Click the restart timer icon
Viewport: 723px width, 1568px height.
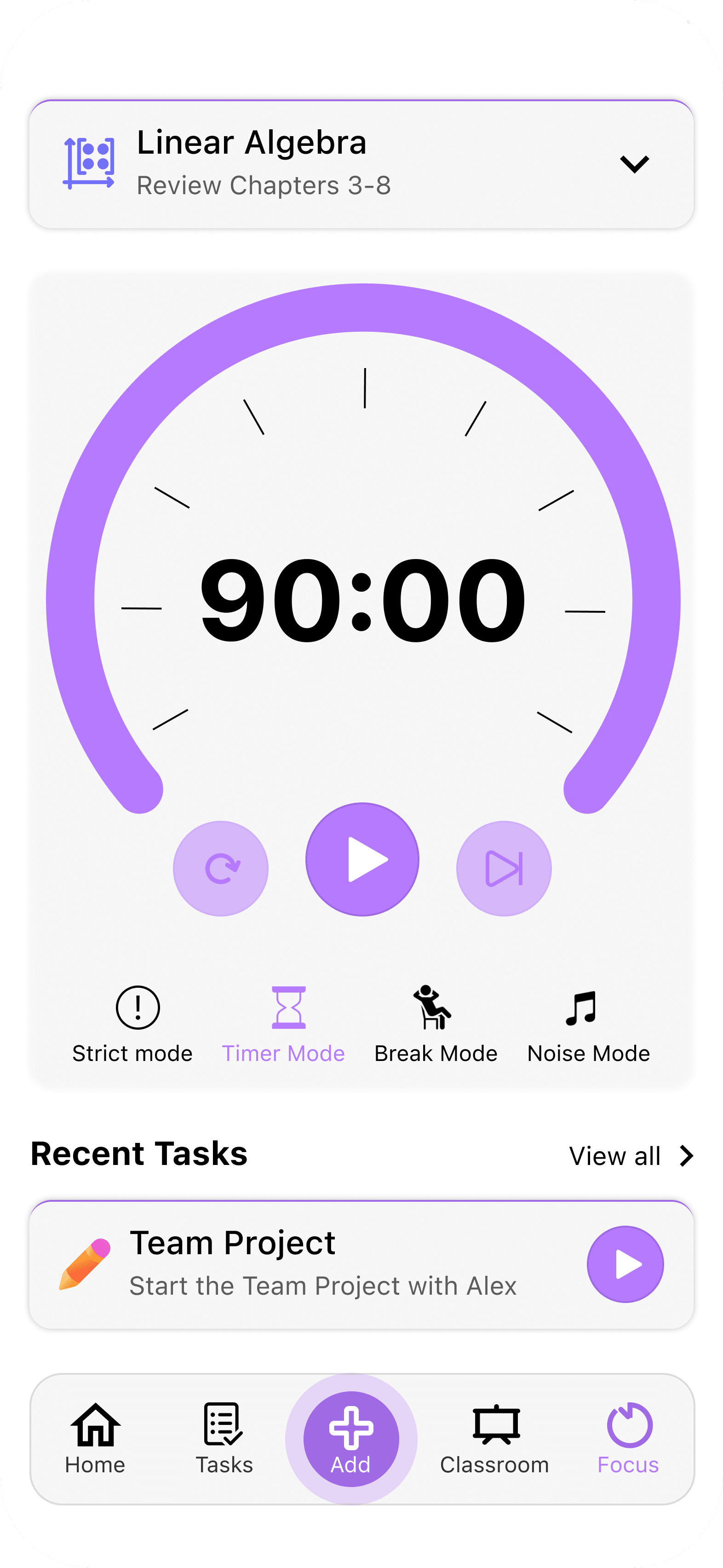221,869
